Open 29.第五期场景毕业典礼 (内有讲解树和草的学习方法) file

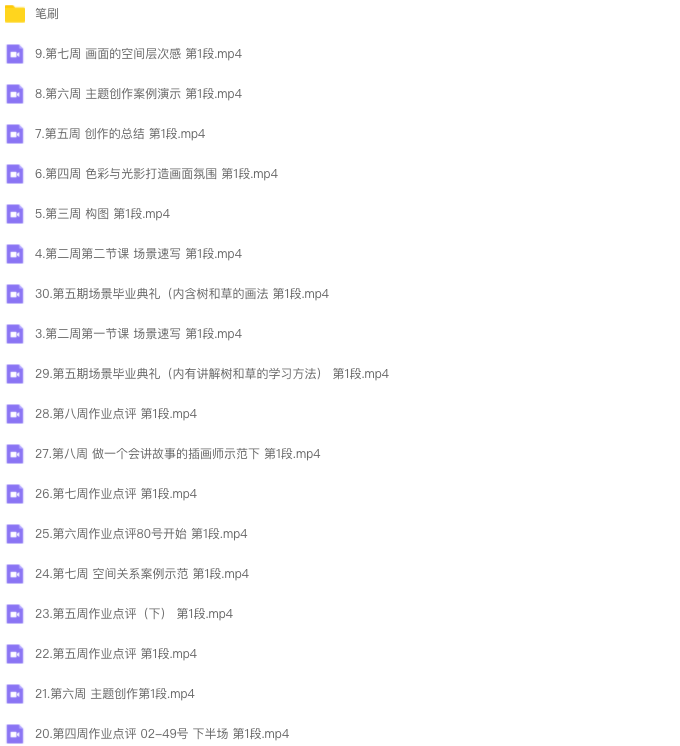(x=211, y=374)
